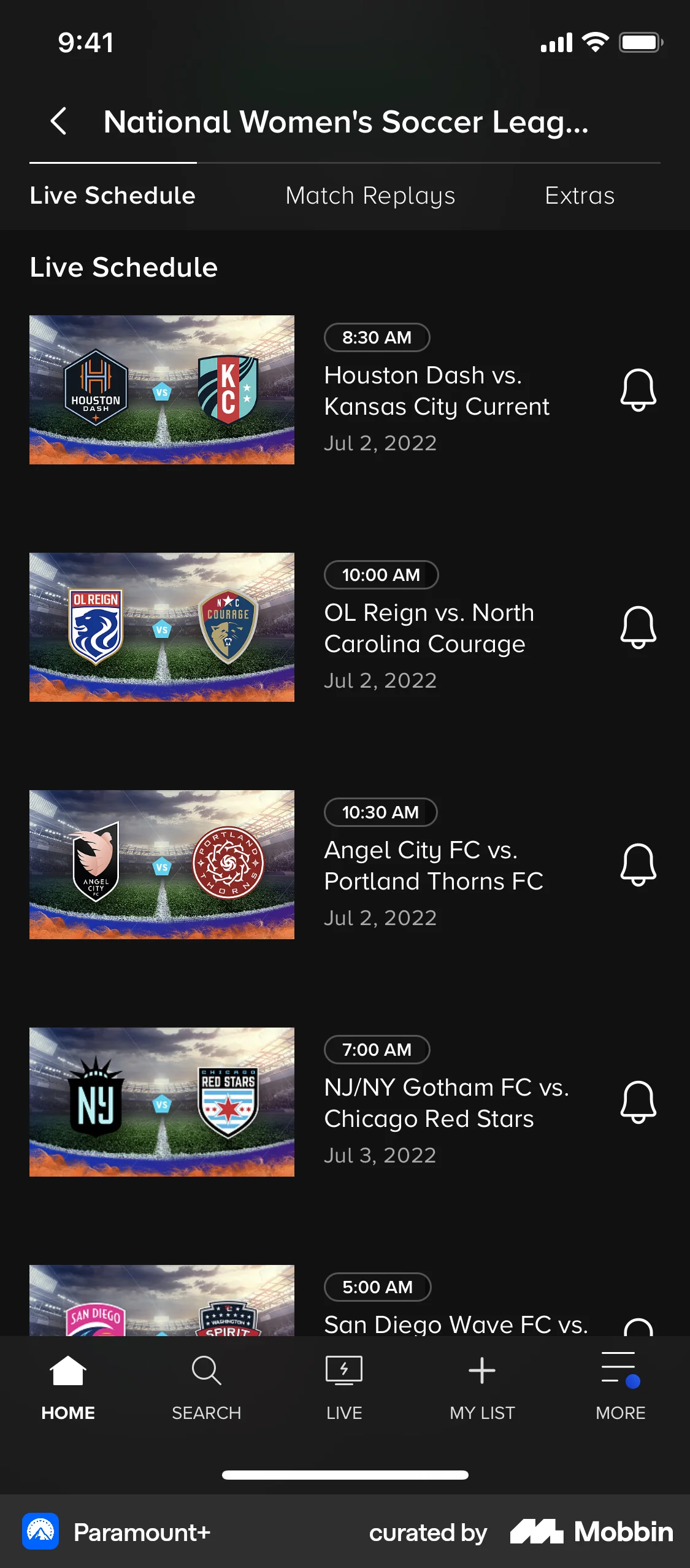Switch to the Extras tab
Screen dimensions: 690x1568
point(580,196)
